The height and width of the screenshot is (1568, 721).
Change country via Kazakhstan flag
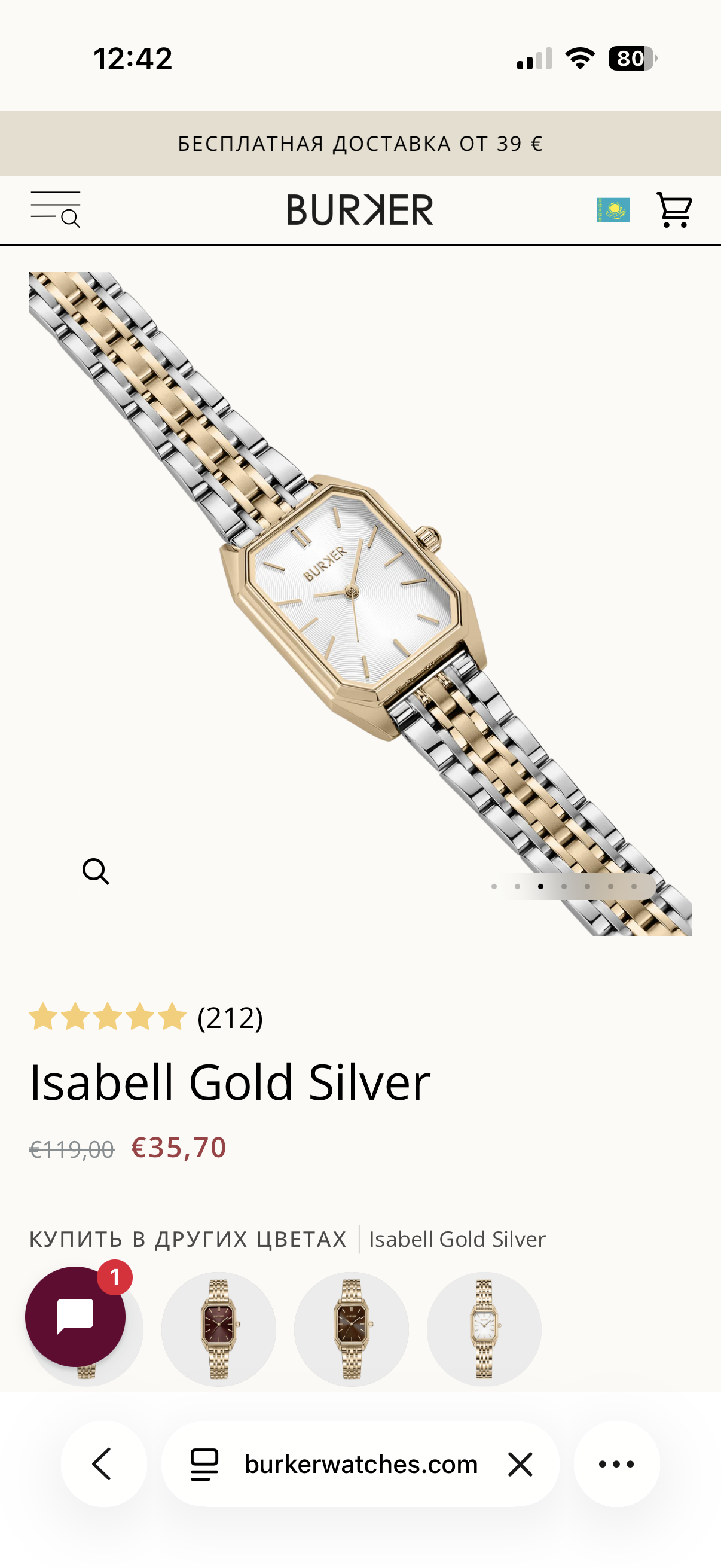[613, 210]
